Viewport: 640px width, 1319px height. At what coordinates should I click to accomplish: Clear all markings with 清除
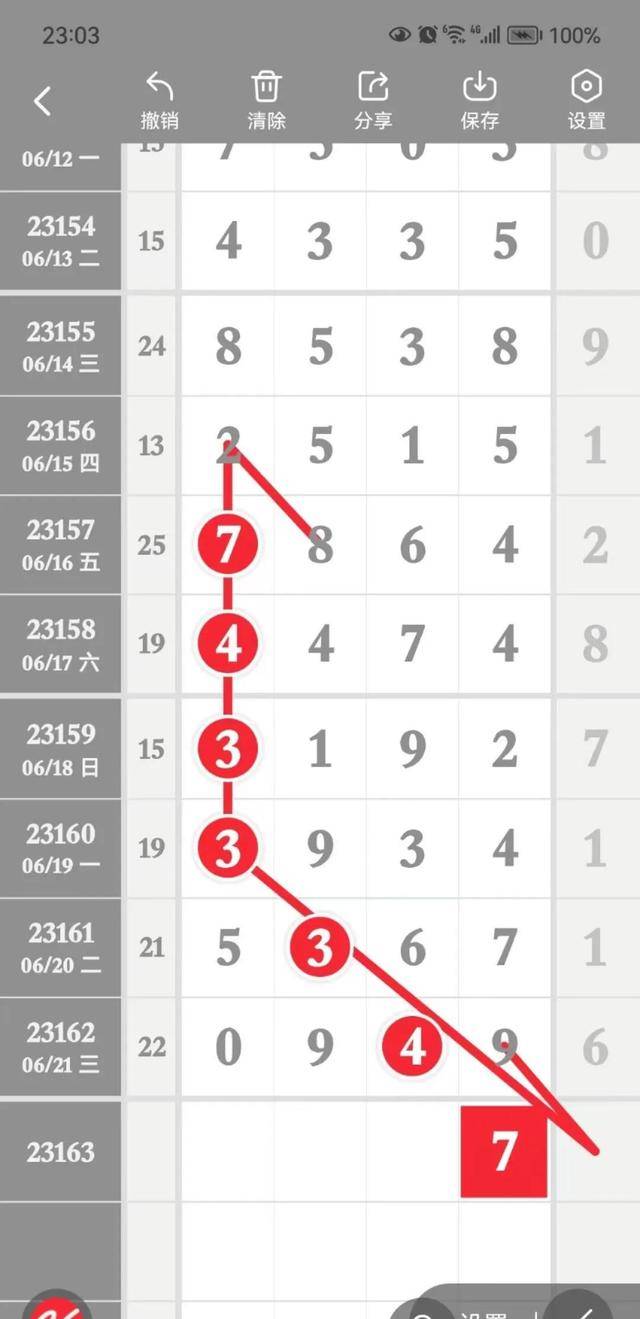click(266, 100)
